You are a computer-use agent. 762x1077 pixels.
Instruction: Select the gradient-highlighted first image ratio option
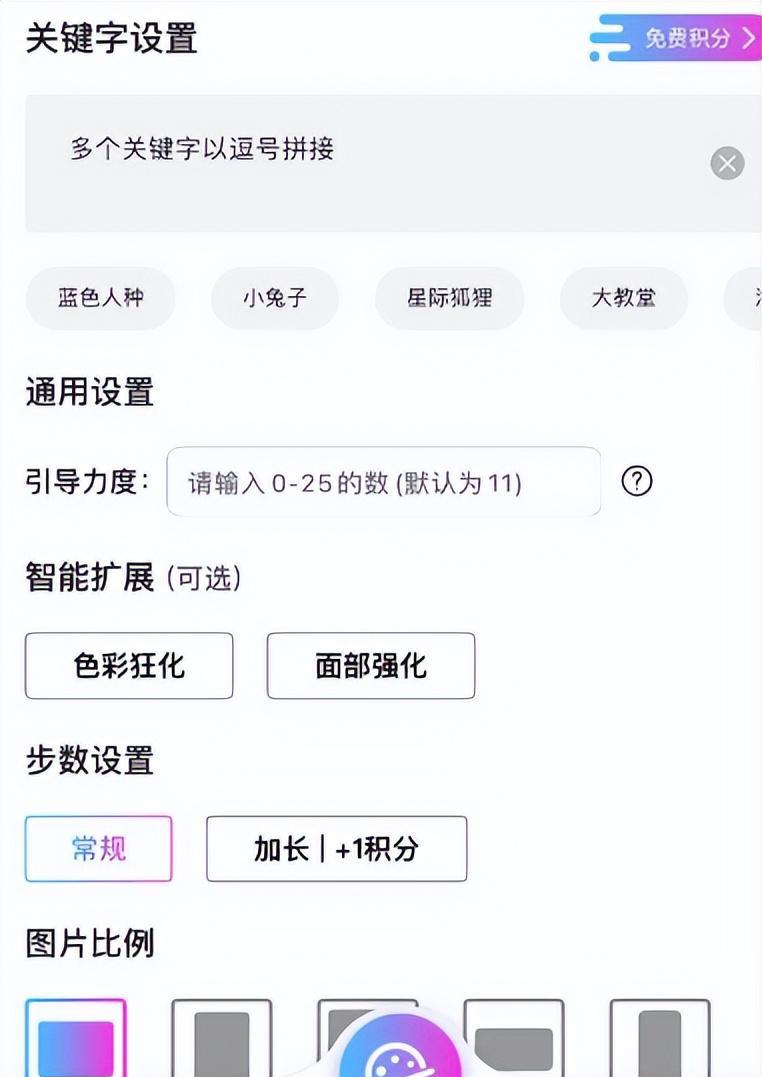coord(76,1040)
